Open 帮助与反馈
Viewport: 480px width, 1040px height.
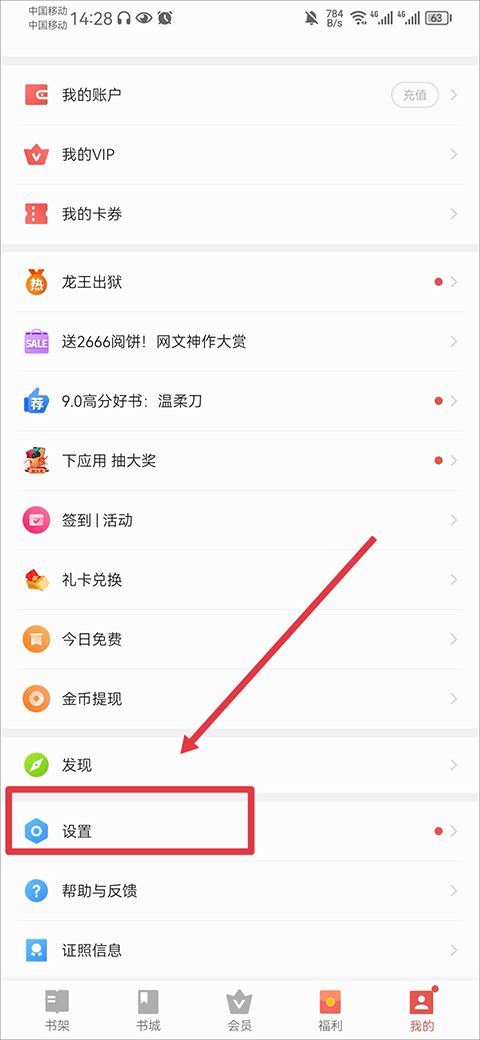pos(240,890)
